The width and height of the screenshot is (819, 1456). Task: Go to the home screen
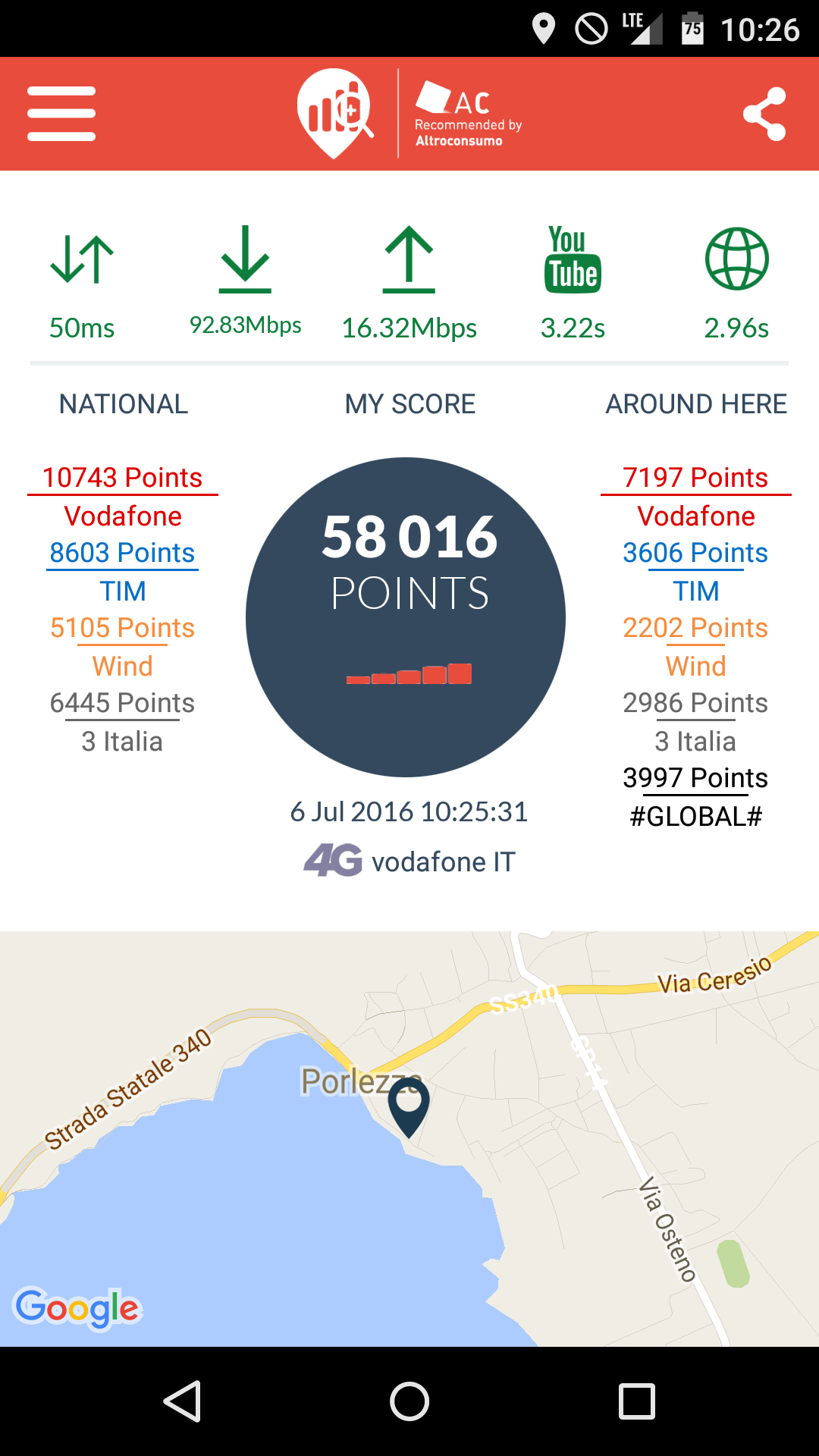coord(409,1401)
